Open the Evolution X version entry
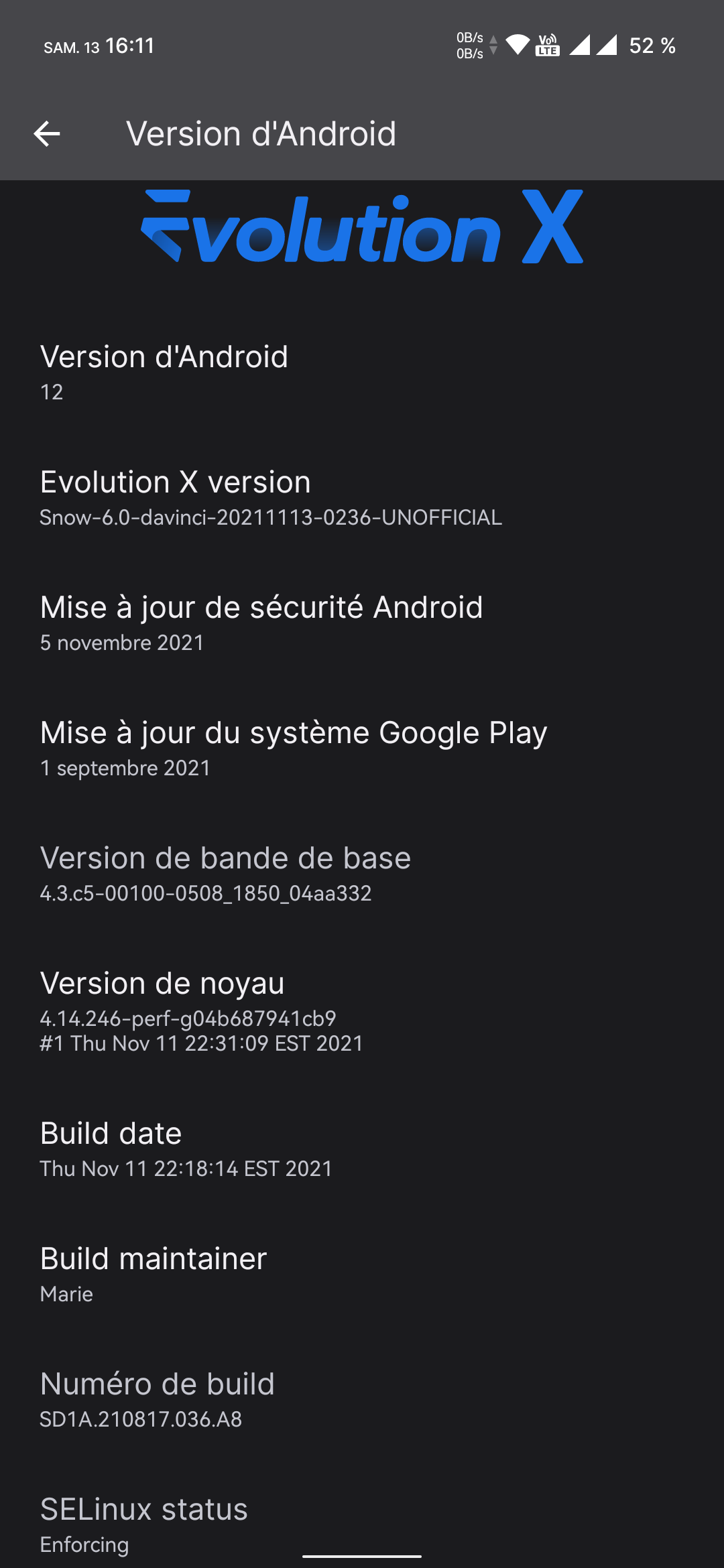Viewport: 724px width, 1568px height. coord(362,498)
